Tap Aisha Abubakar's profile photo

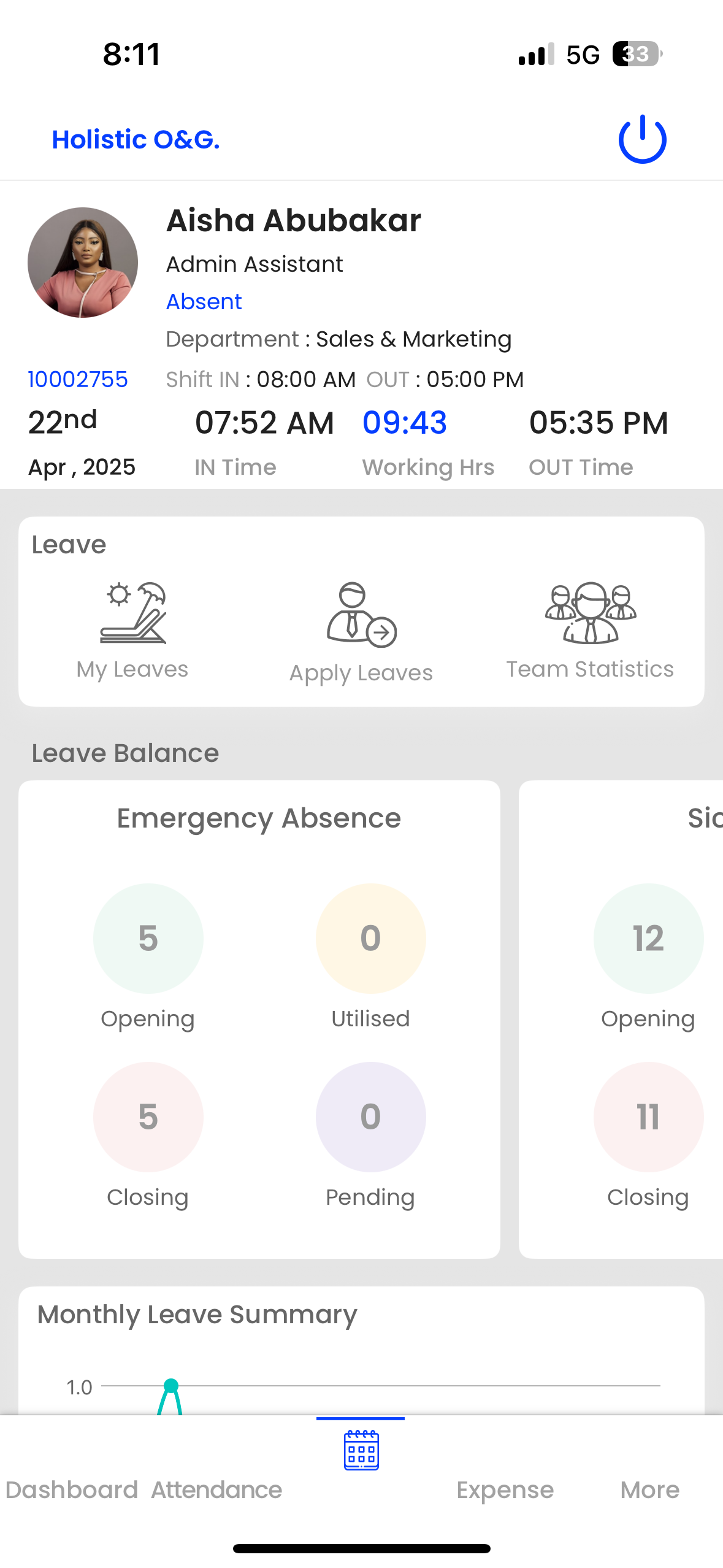[83, 263]
